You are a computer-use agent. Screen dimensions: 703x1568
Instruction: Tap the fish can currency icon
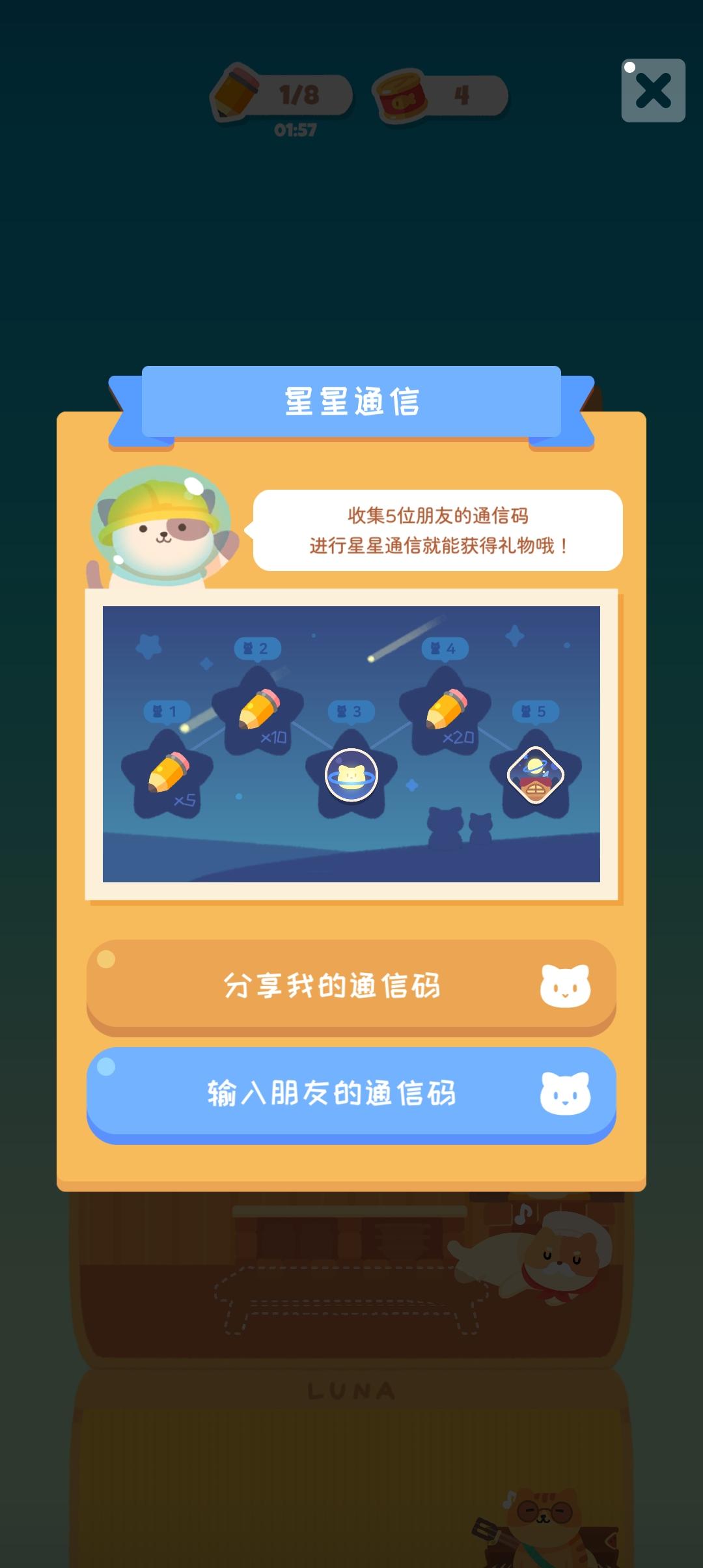tap(399, 94)
